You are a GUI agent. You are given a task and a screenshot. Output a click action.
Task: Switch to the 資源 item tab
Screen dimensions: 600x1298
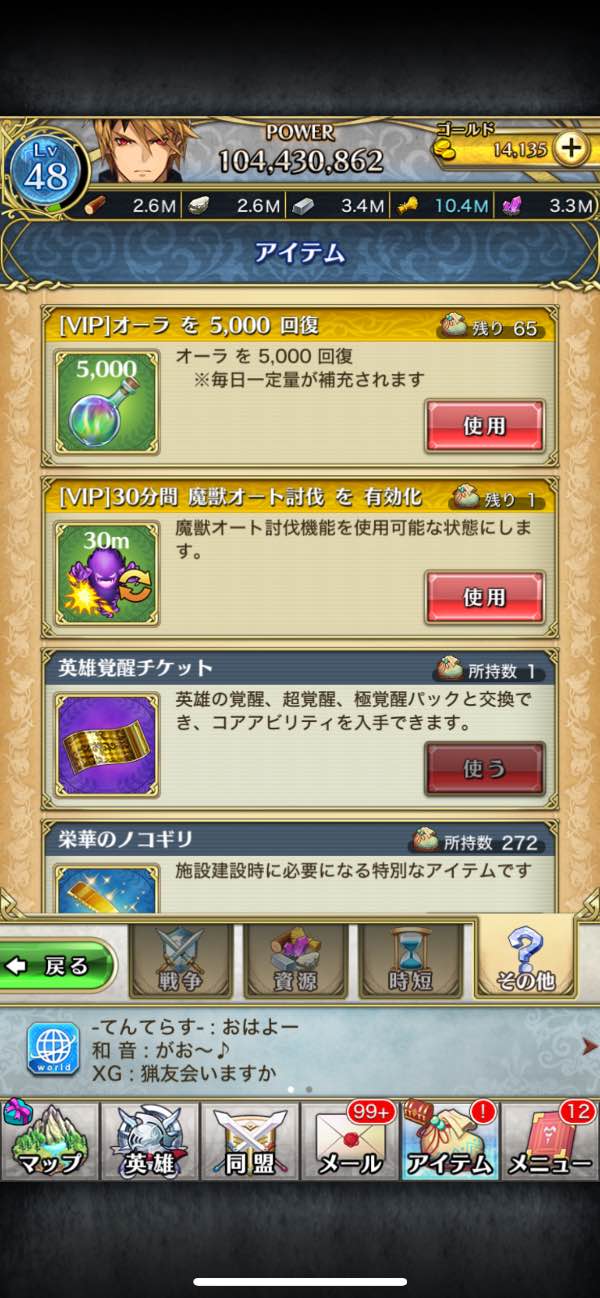[x=295, y=962]
